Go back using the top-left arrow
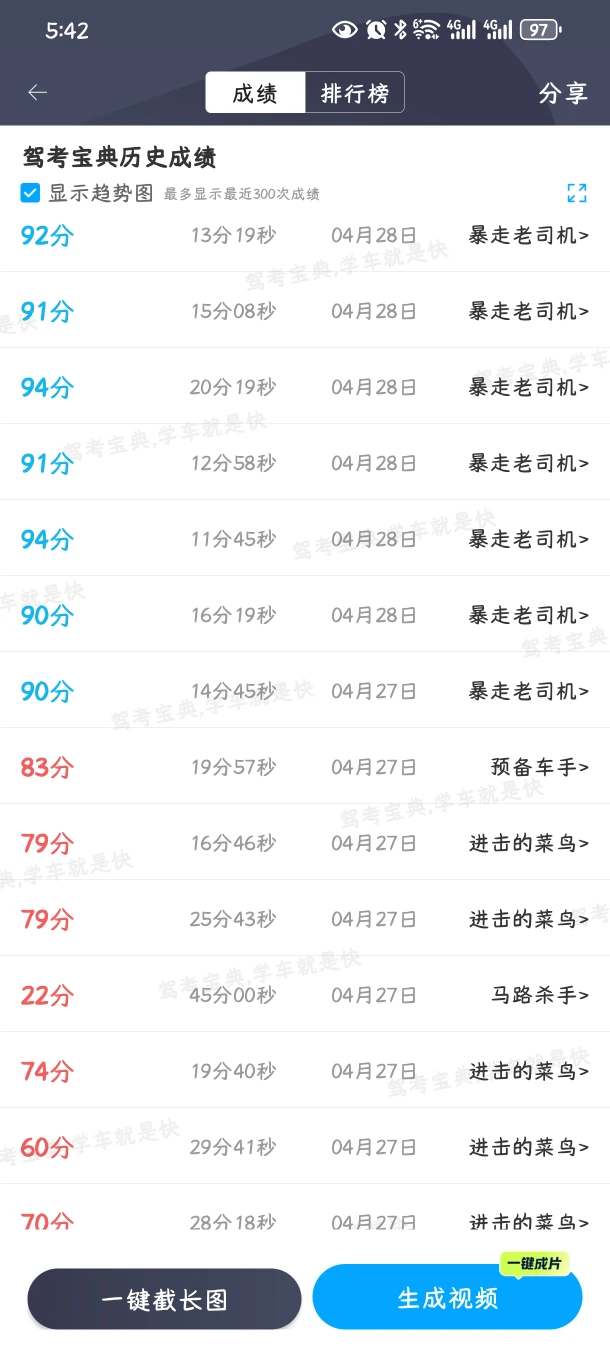 point(38,93)
